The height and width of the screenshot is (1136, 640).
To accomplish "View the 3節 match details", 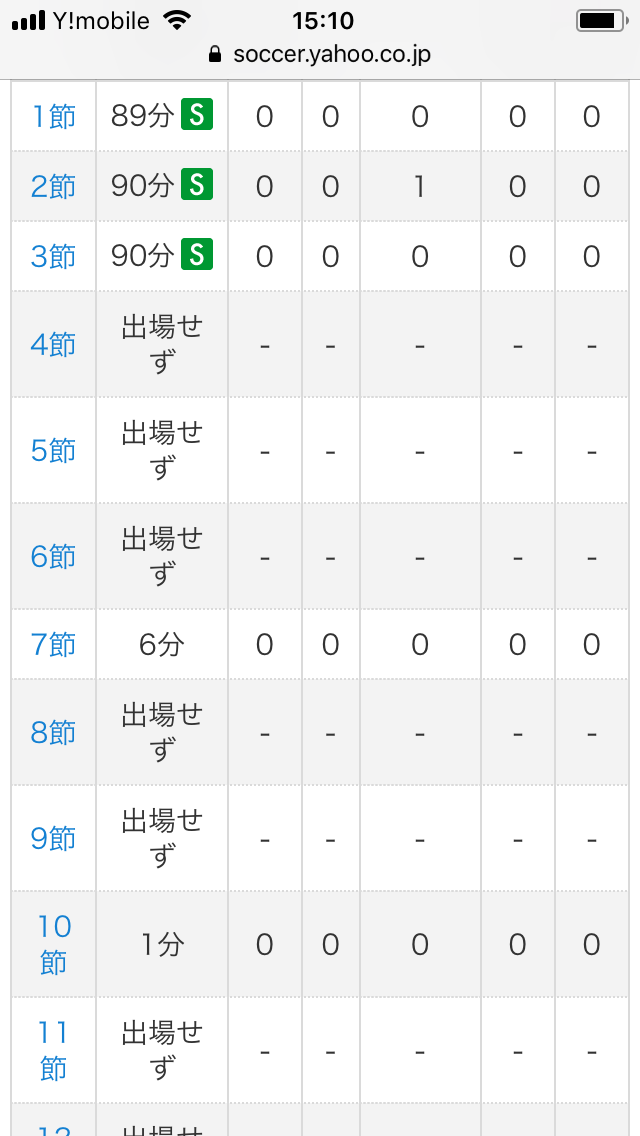I will 53,257.
